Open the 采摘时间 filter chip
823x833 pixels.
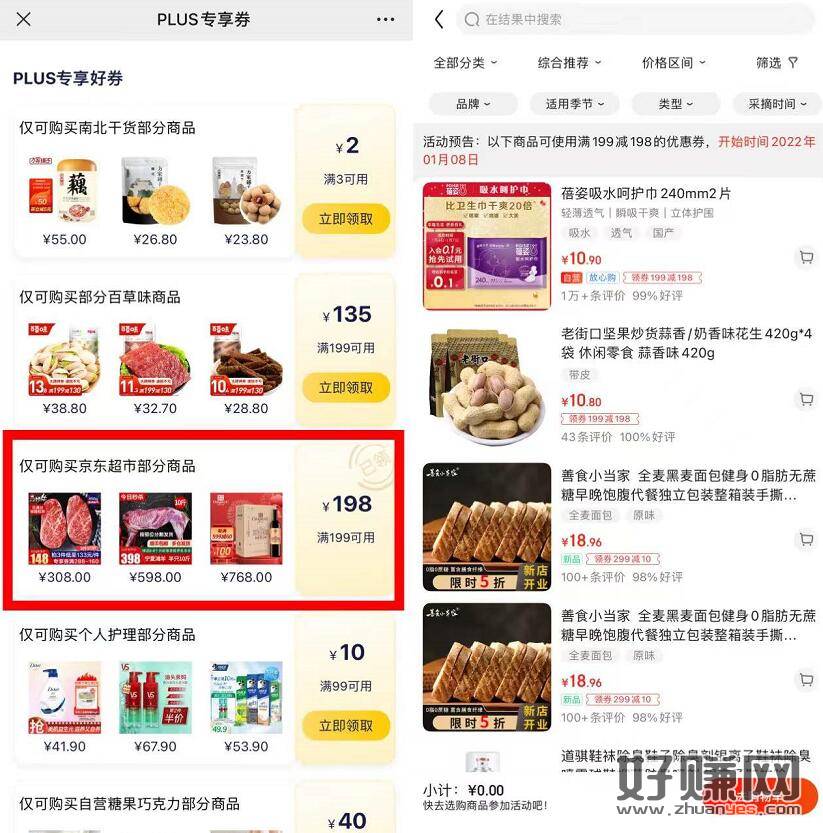(x=777, y=103)
